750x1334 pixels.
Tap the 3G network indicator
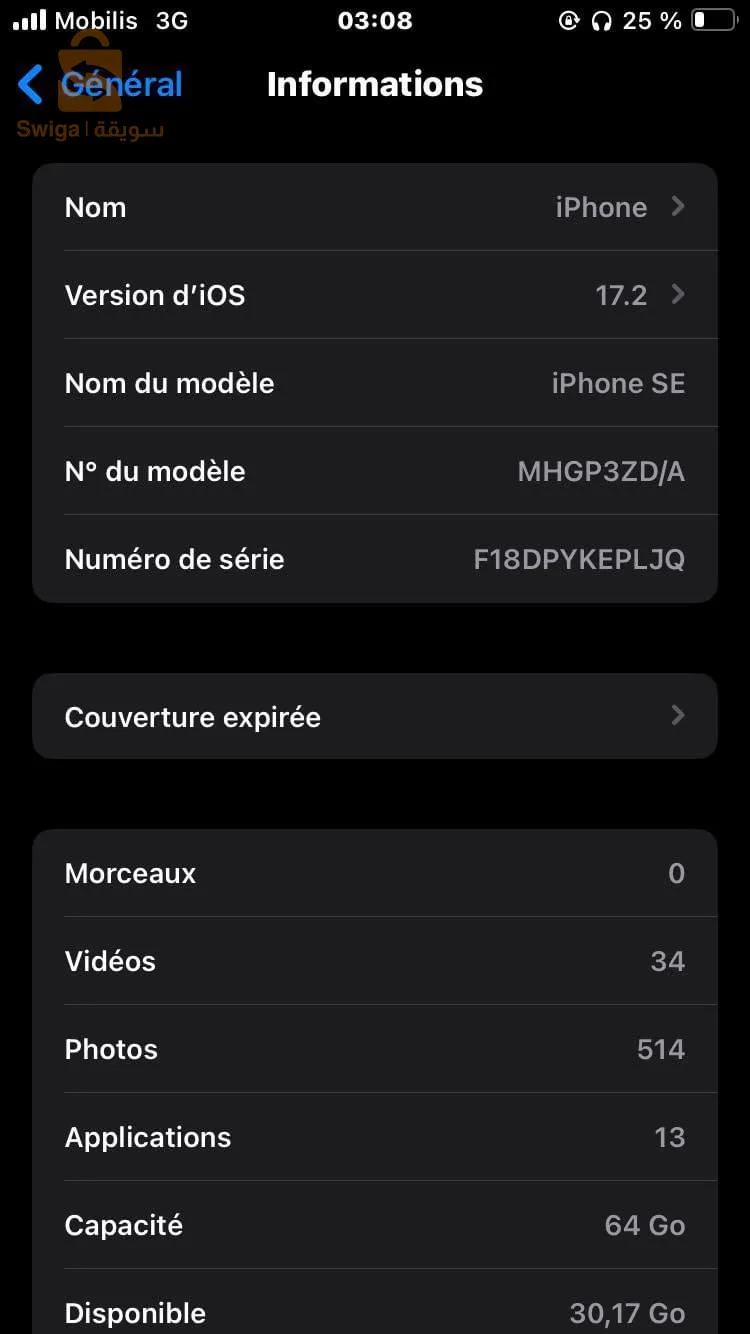pyautogui.click(x=170, y=20)
